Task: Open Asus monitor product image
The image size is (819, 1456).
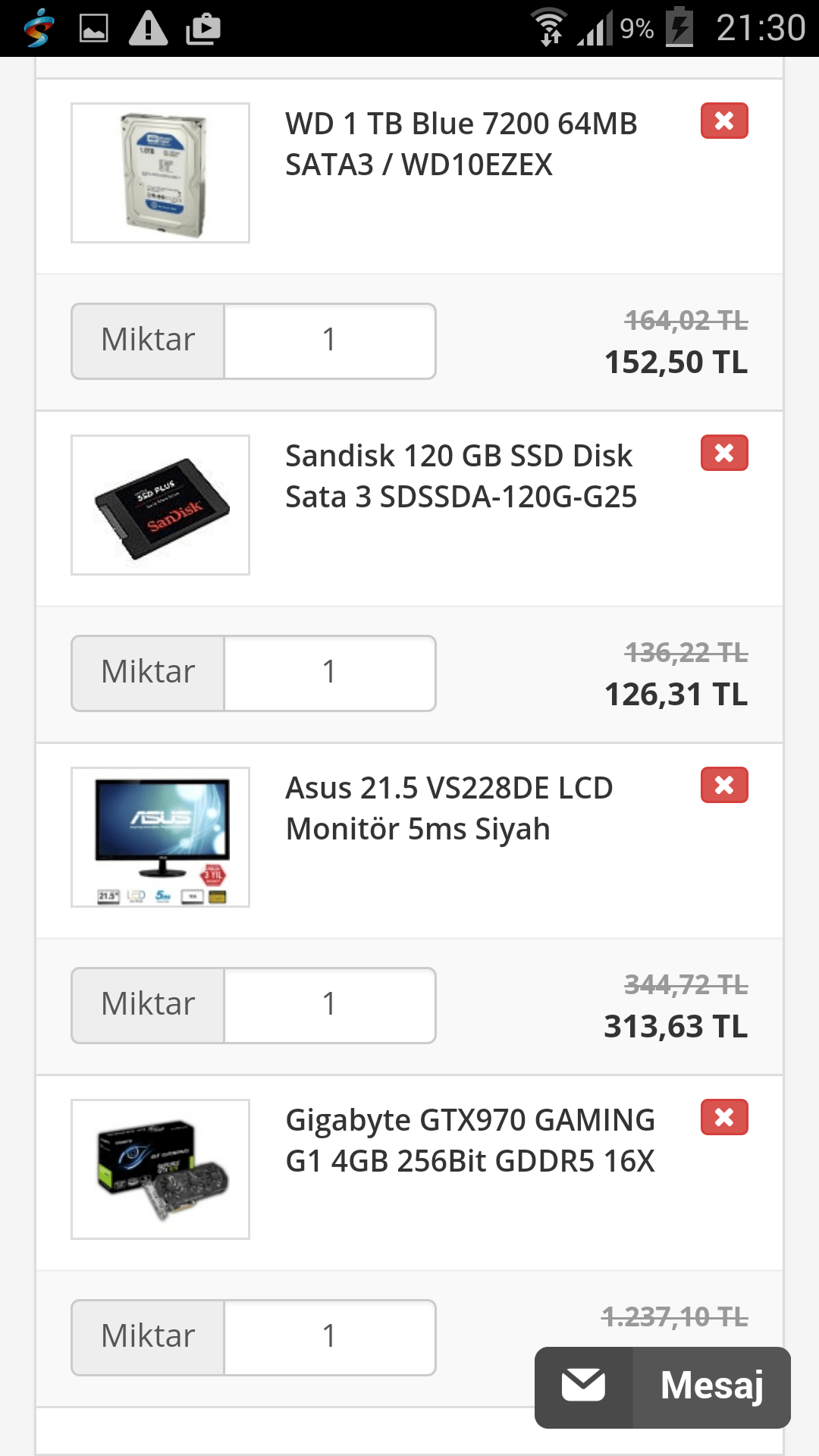Action: coord(160,837)
